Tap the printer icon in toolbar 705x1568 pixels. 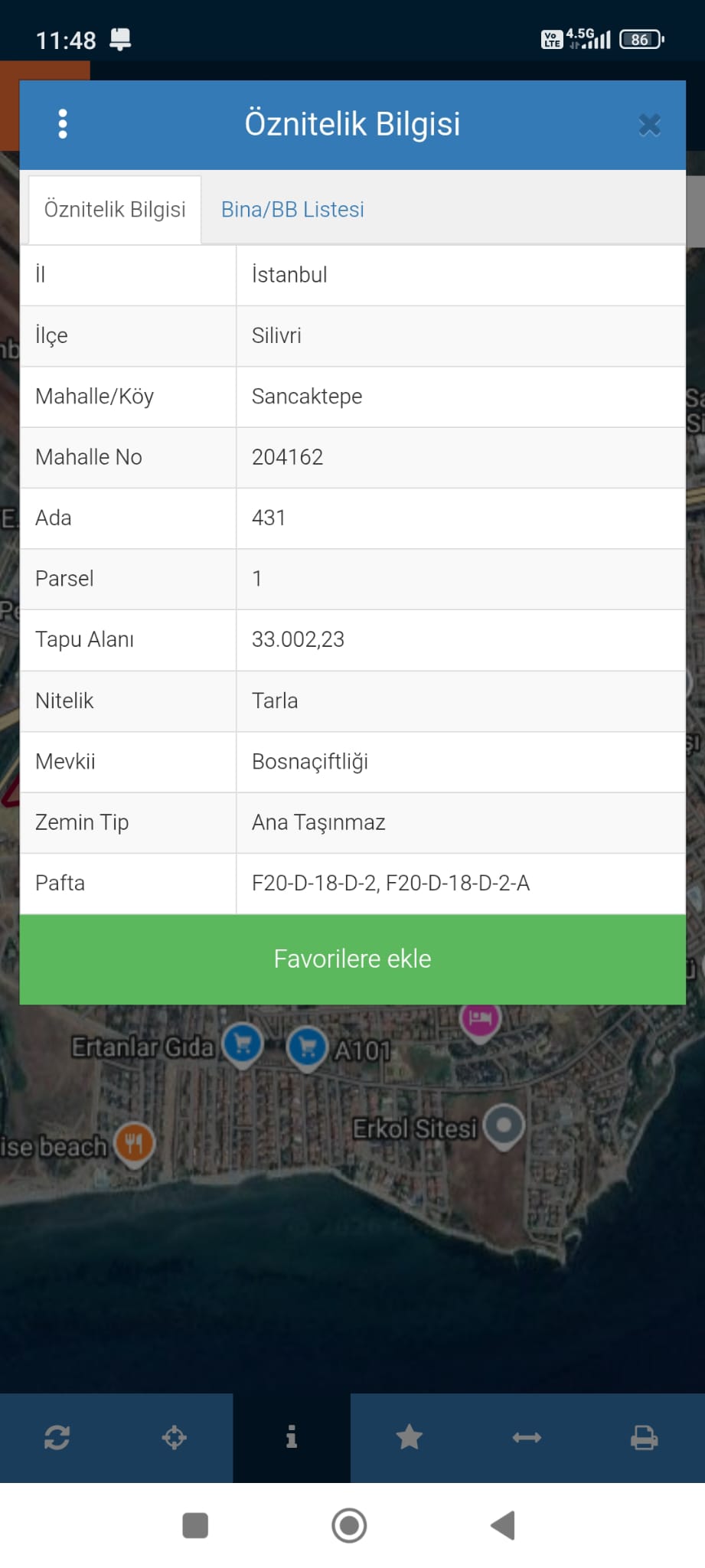click(x=644, y=1438)
